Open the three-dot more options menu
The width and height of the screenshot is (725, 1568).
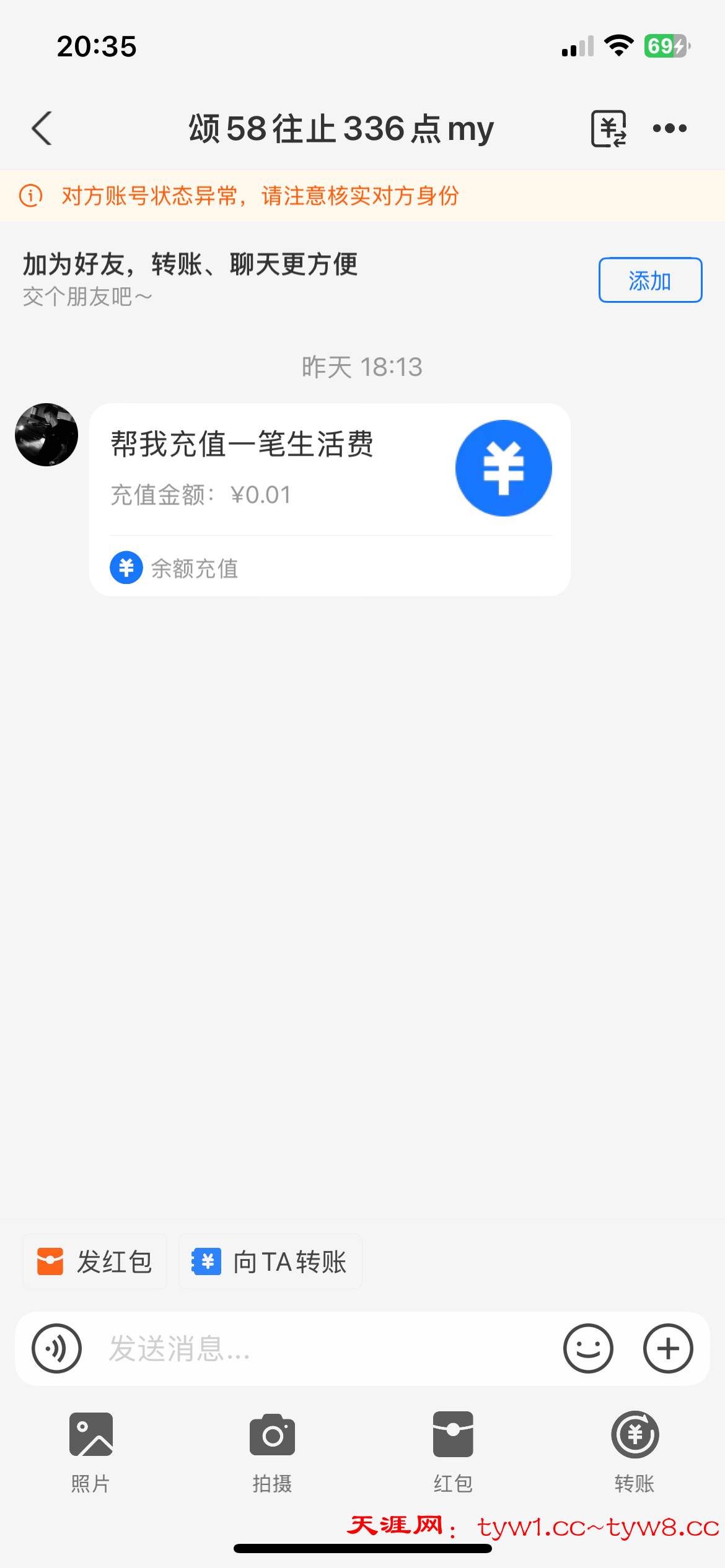click(x=670, y=129)
